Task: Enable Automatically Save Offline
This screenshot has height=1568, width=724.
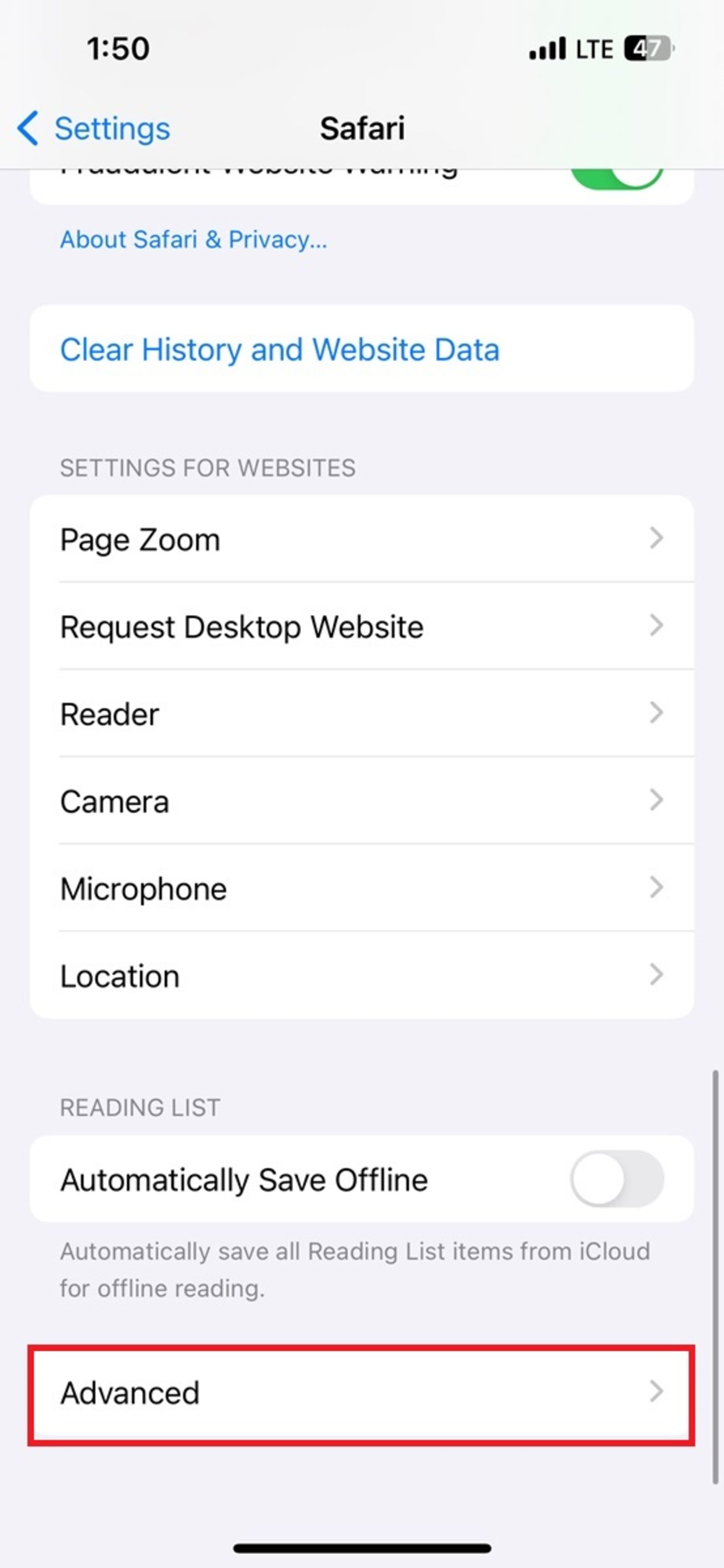Action: click(616, 1179)
